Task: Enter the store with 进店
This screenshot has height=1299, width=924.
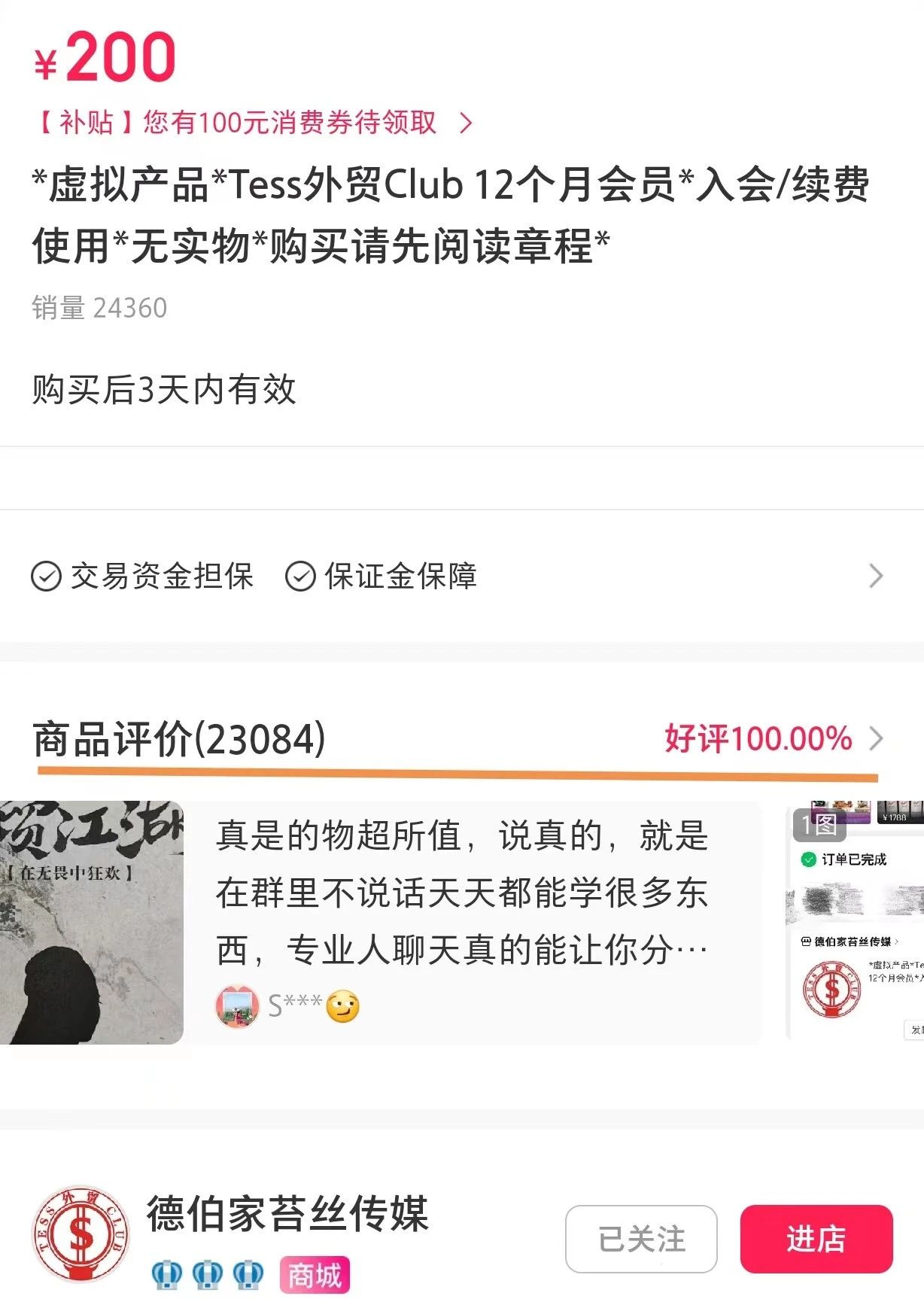Action: [816, 1239]
